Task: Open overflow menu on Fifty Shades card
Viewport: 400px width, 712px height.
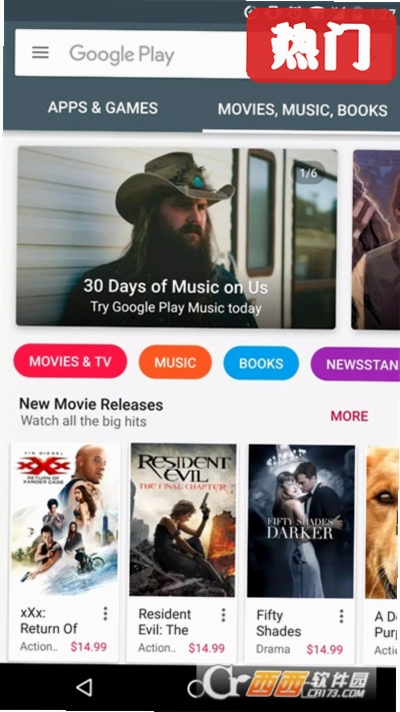Action: tap(341, 616)
